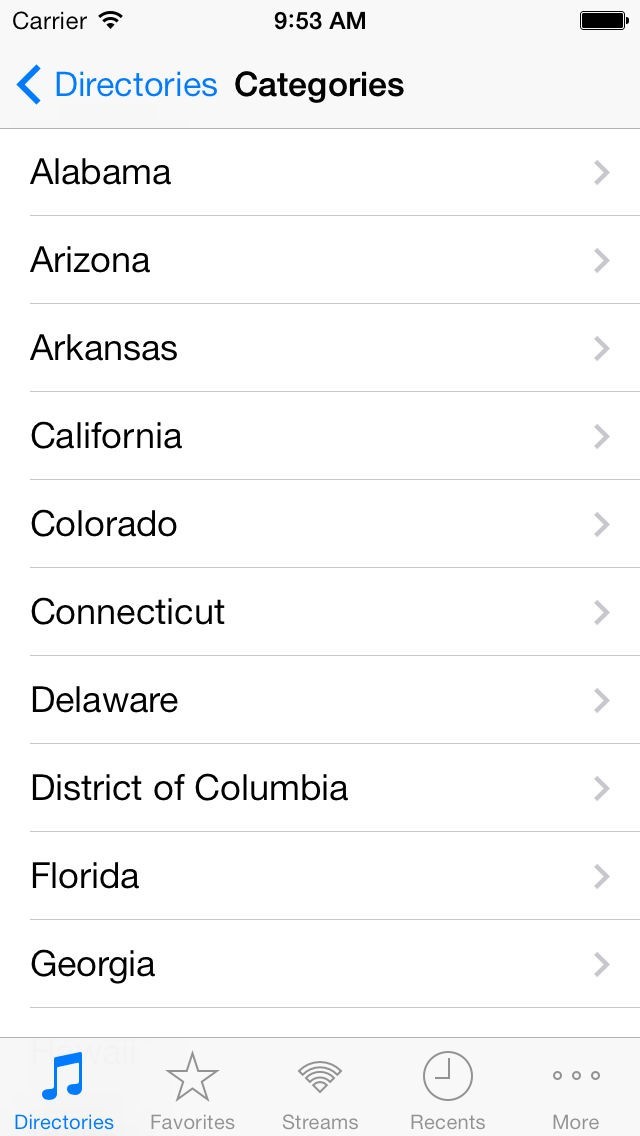Open the Alabama category
Screen dimensions: 640x1136
[320, 172]
